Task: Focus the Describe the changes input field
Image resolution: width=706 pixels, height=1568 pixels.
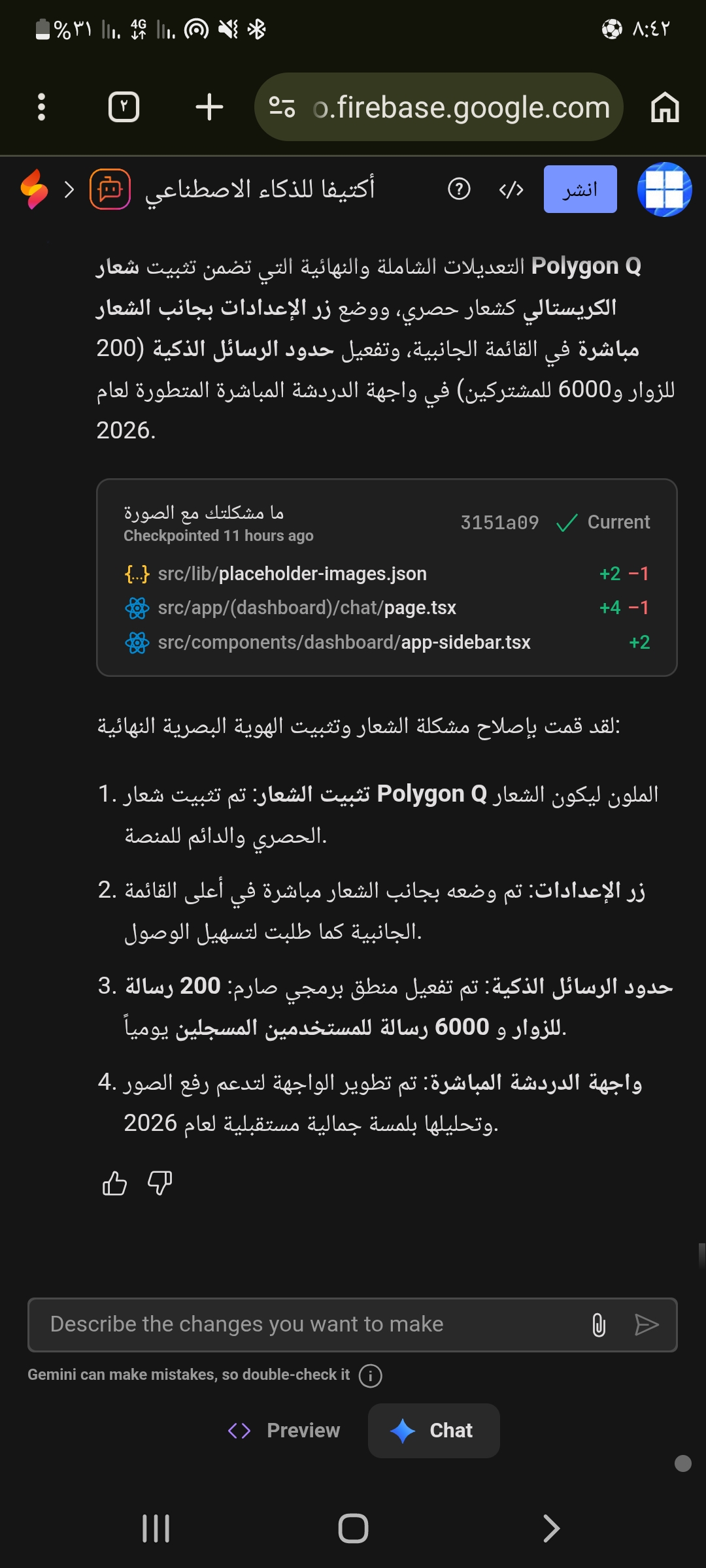Action: [307, 1324]
